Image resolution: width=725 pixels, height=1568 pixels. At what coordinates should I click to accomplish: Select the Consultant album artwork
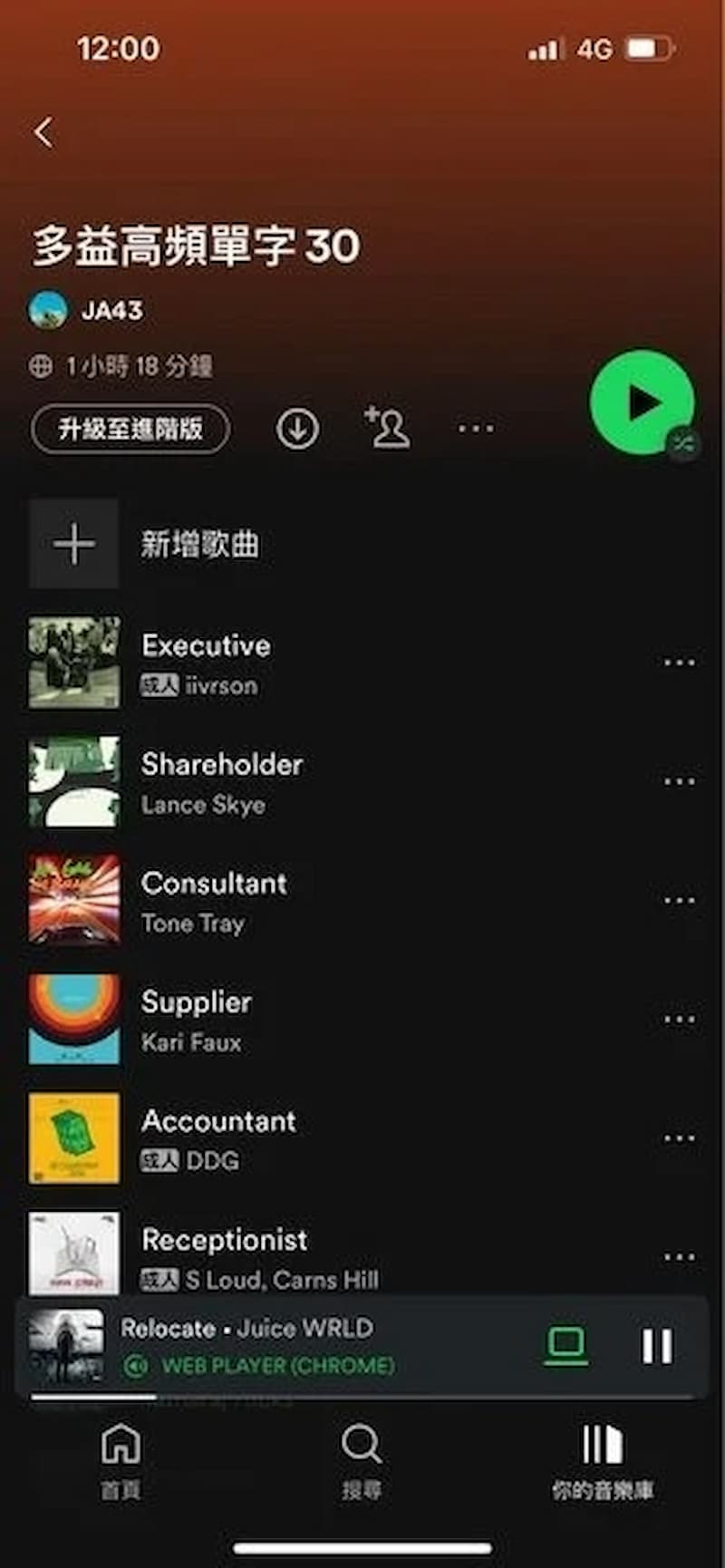(73, 899)
